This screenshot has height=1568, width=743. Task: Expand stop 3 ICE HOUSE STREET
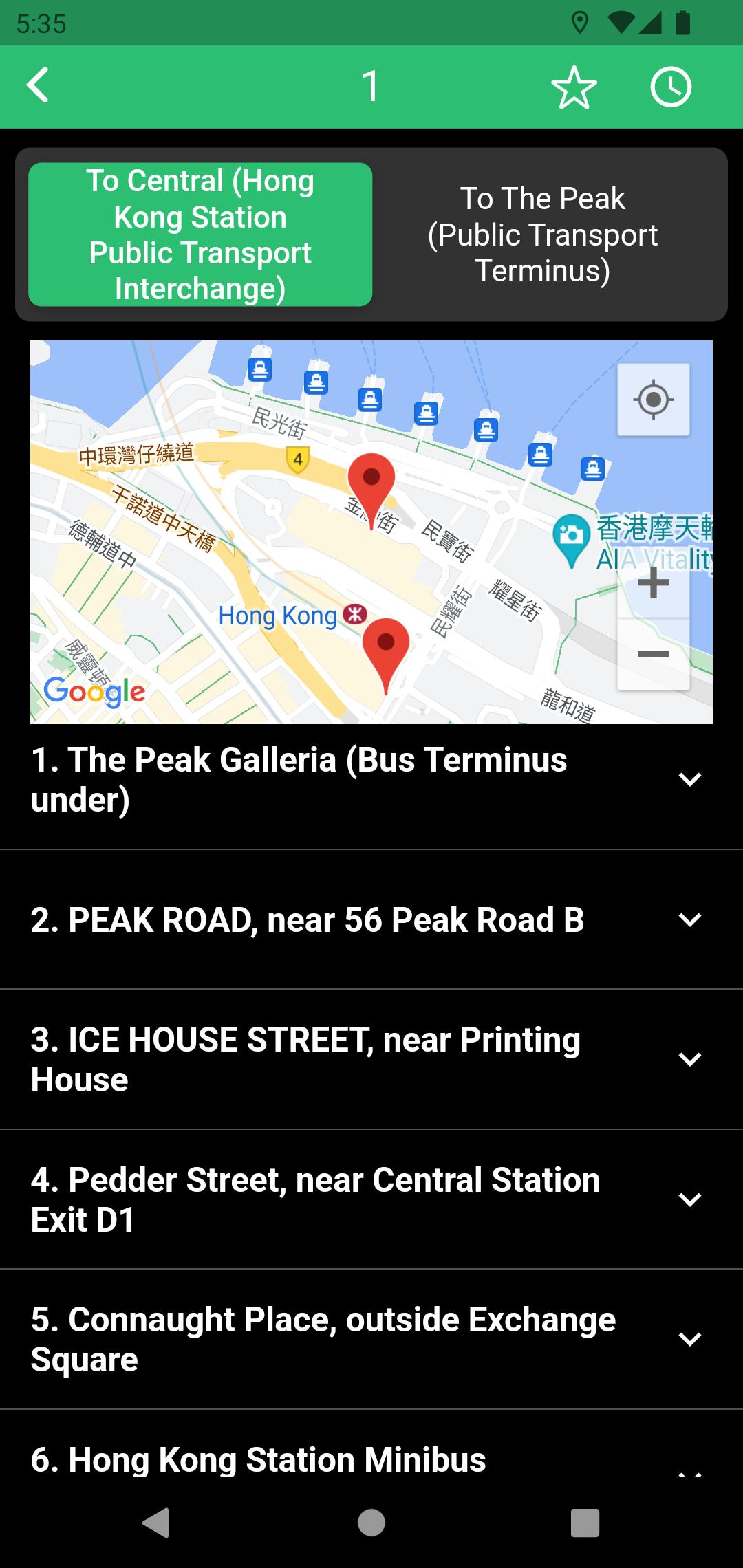click(371, 1060)
